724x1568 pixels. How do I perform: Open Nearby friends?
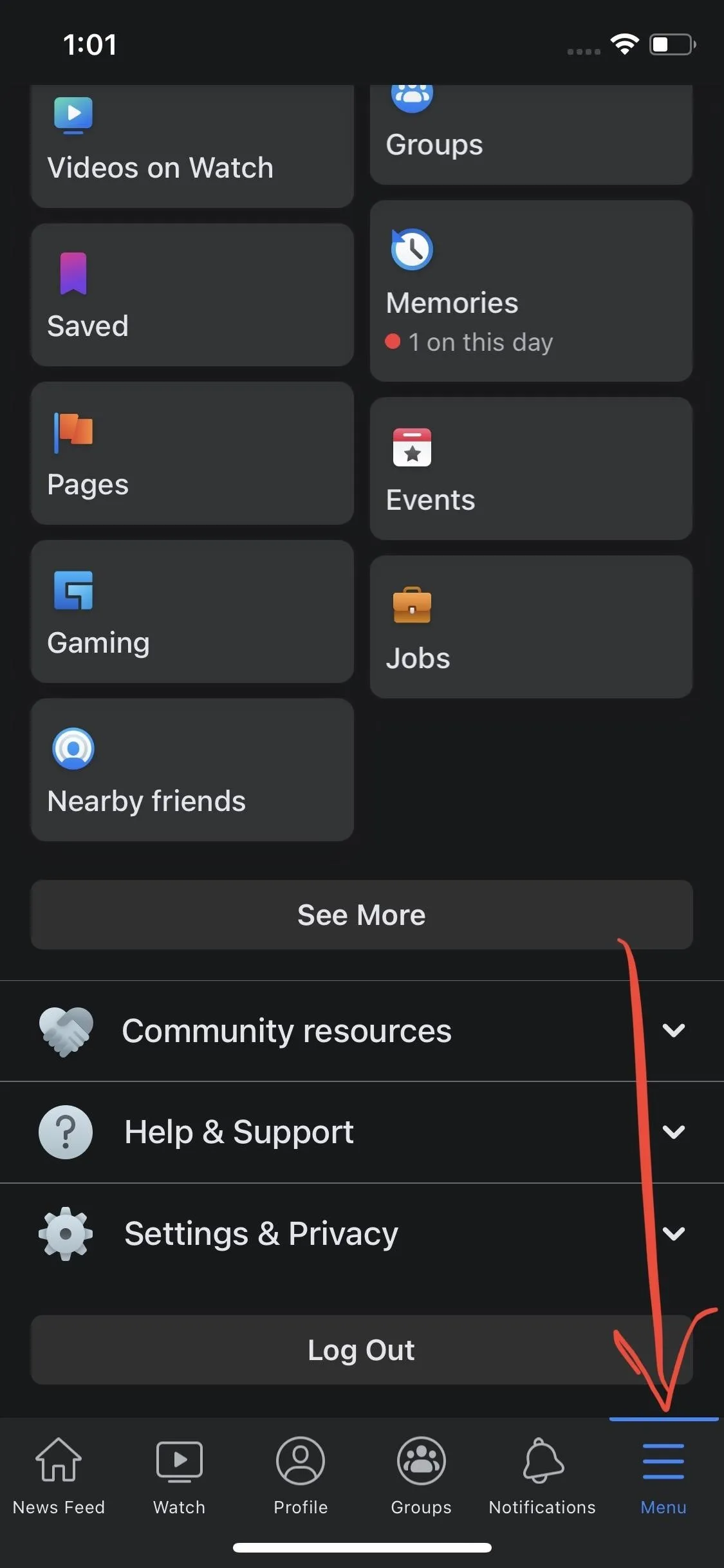click(192, 770)
